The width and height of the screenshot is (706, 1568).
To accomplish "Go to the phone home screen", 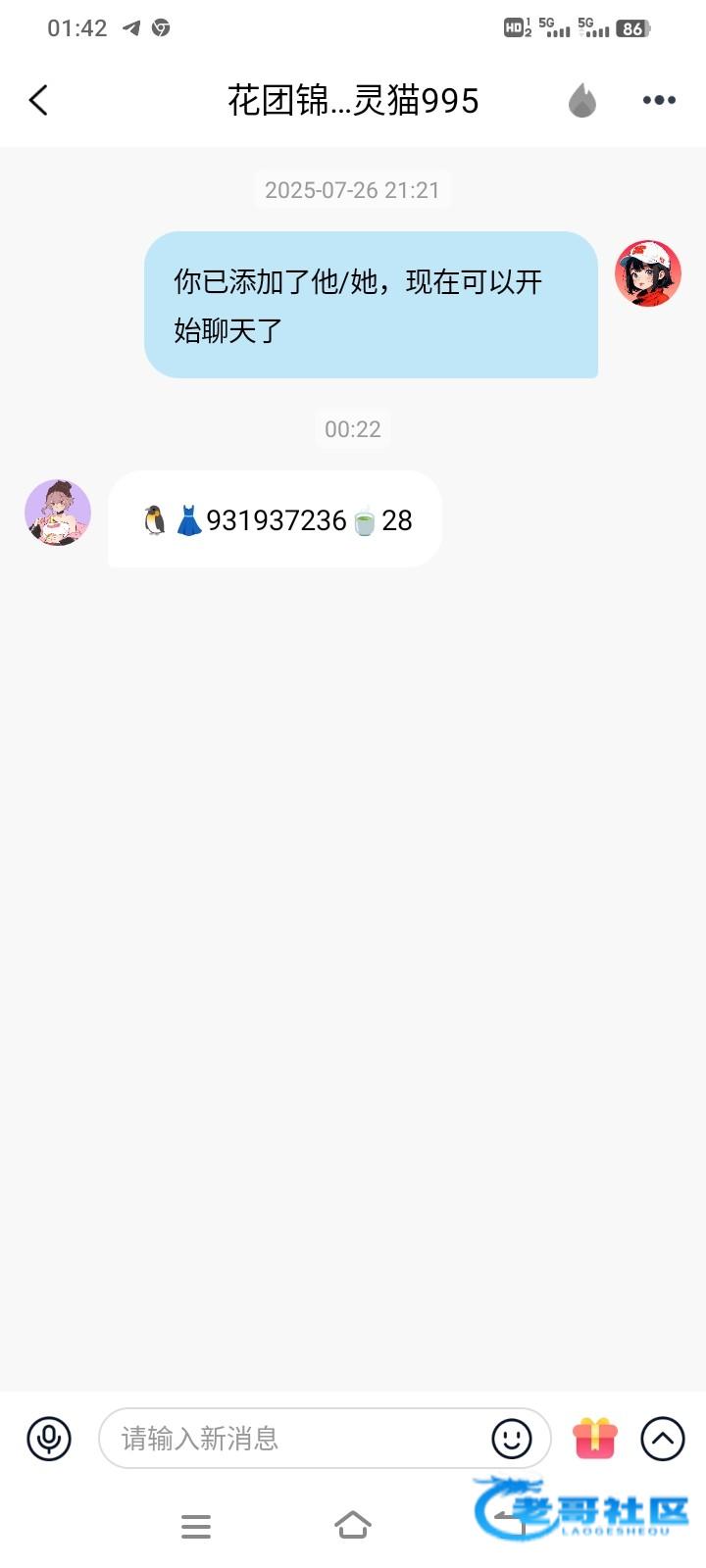I will click(353, 1525).
